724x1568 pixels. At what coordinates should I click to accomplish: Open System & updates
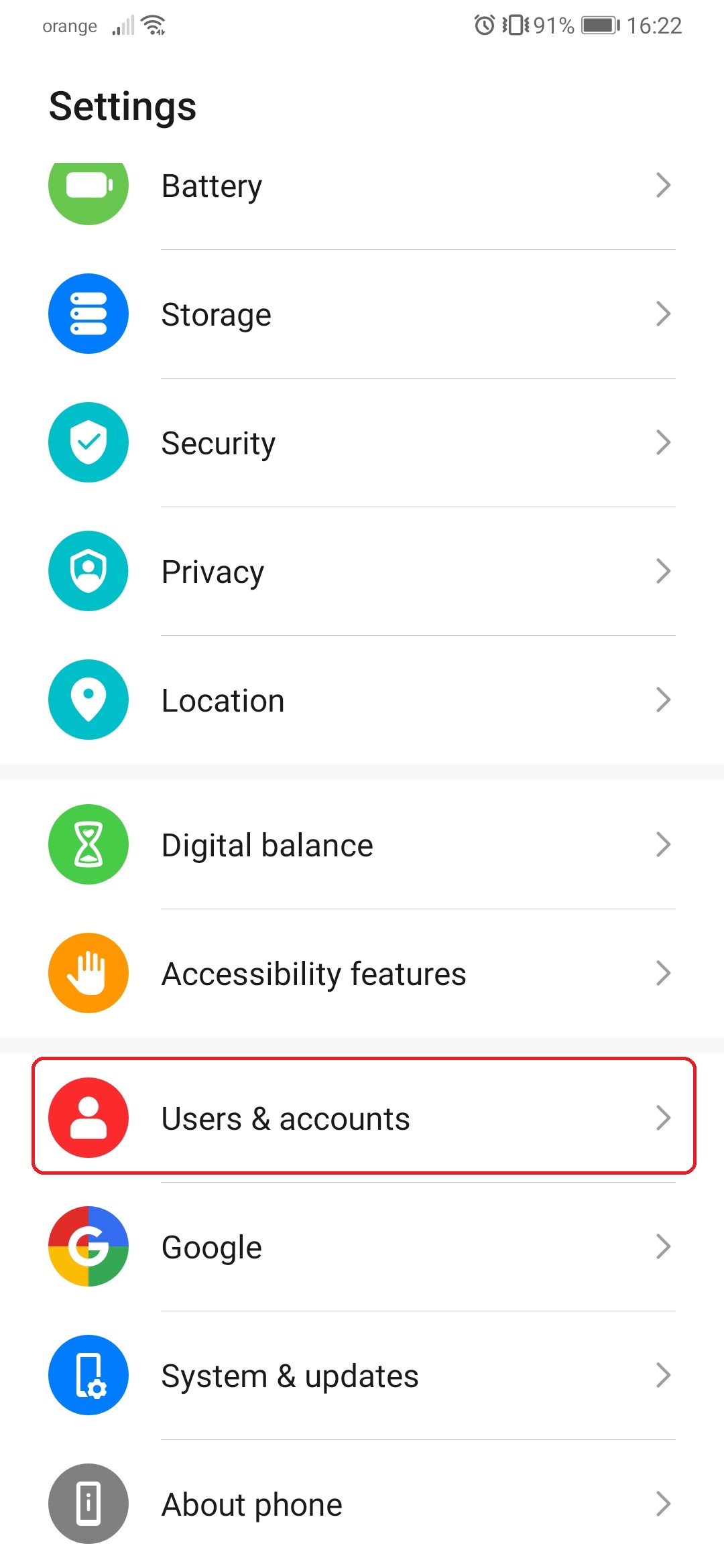point(362,1375)
